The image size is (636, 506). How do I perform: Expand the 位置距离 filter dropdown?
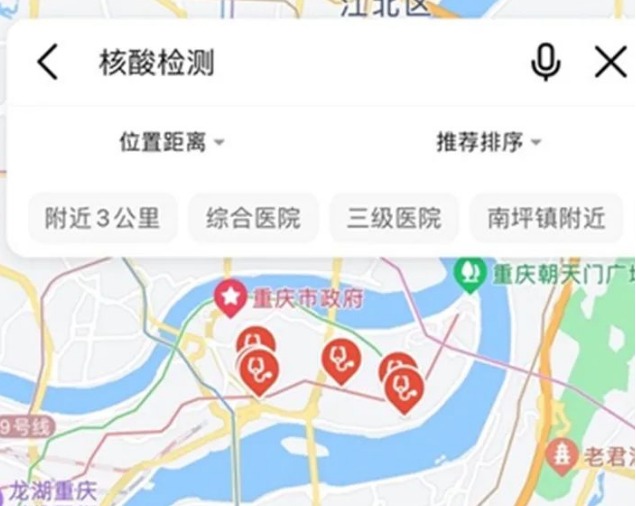click(x=172, y=142)
